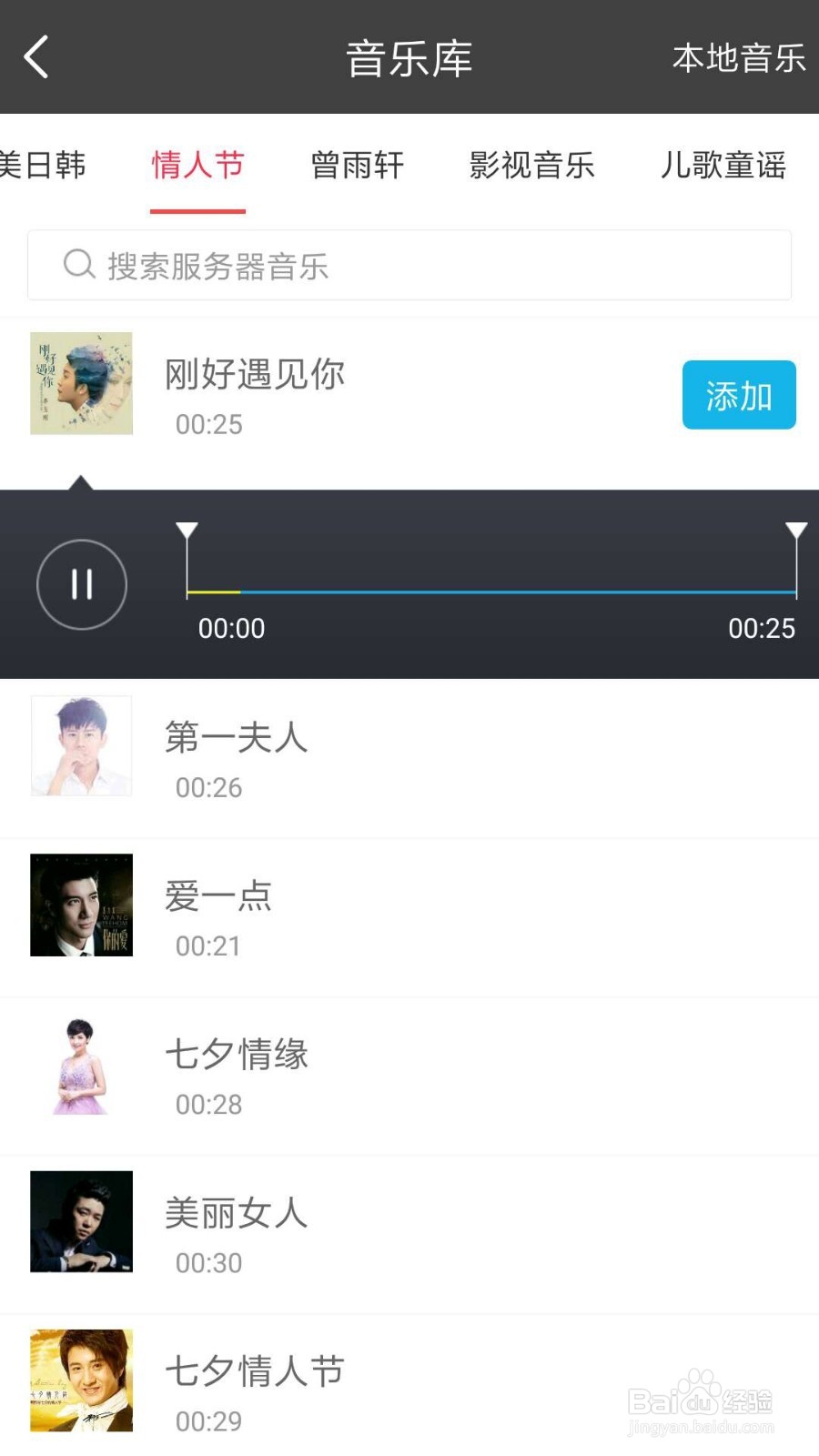The height and width of the screenshot is (1456, 819).
Task: Select the 儿歌童谣 tab
Action: [x=723, y=167]
